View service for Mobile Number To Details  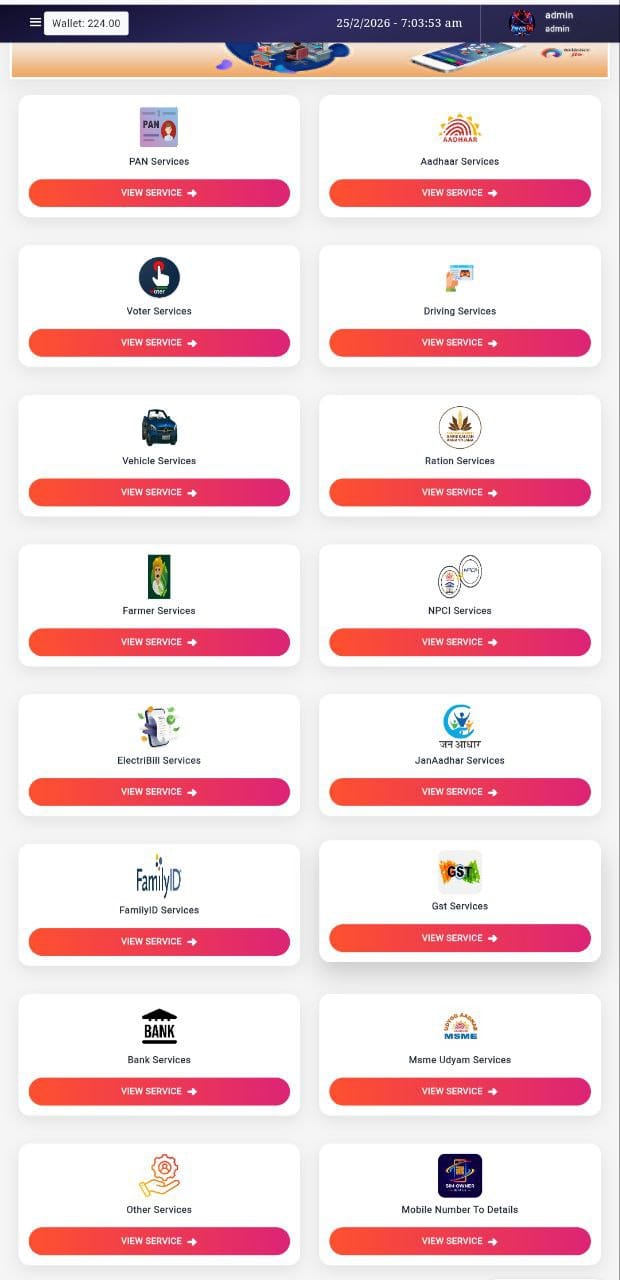point(459,1241)
